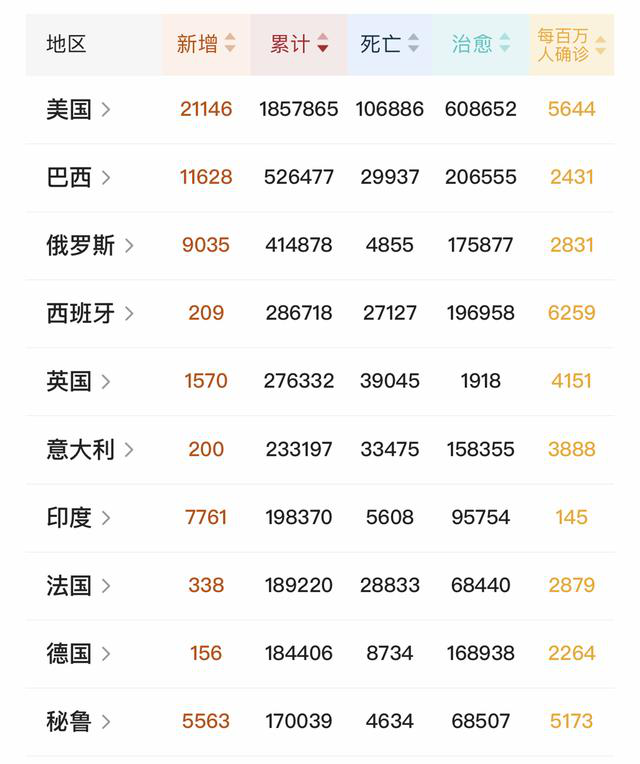Sort the table by 死亡 column

click(x=389, y=44)
